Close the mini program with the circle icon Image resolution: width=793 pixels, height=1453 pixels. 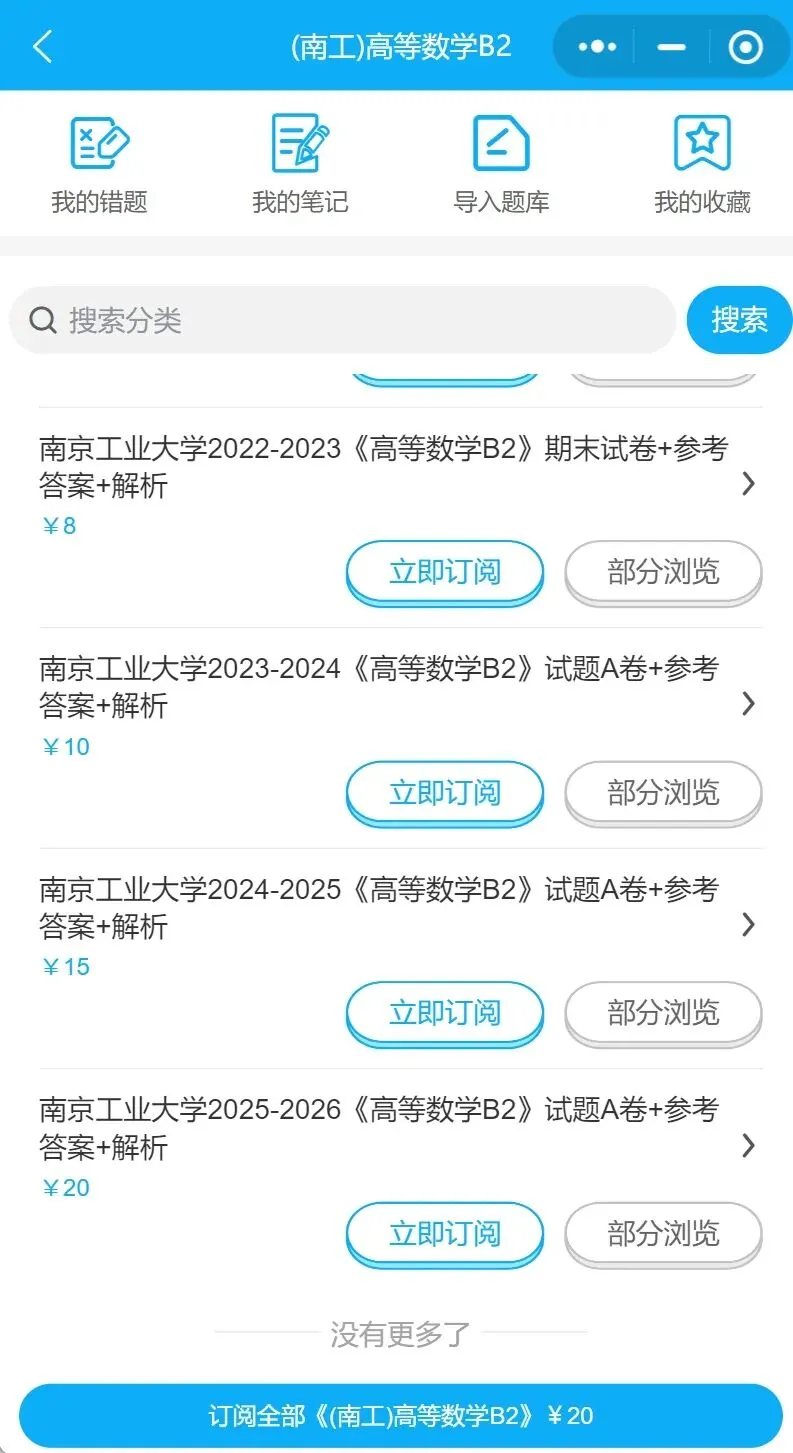(x=745, y=46)
